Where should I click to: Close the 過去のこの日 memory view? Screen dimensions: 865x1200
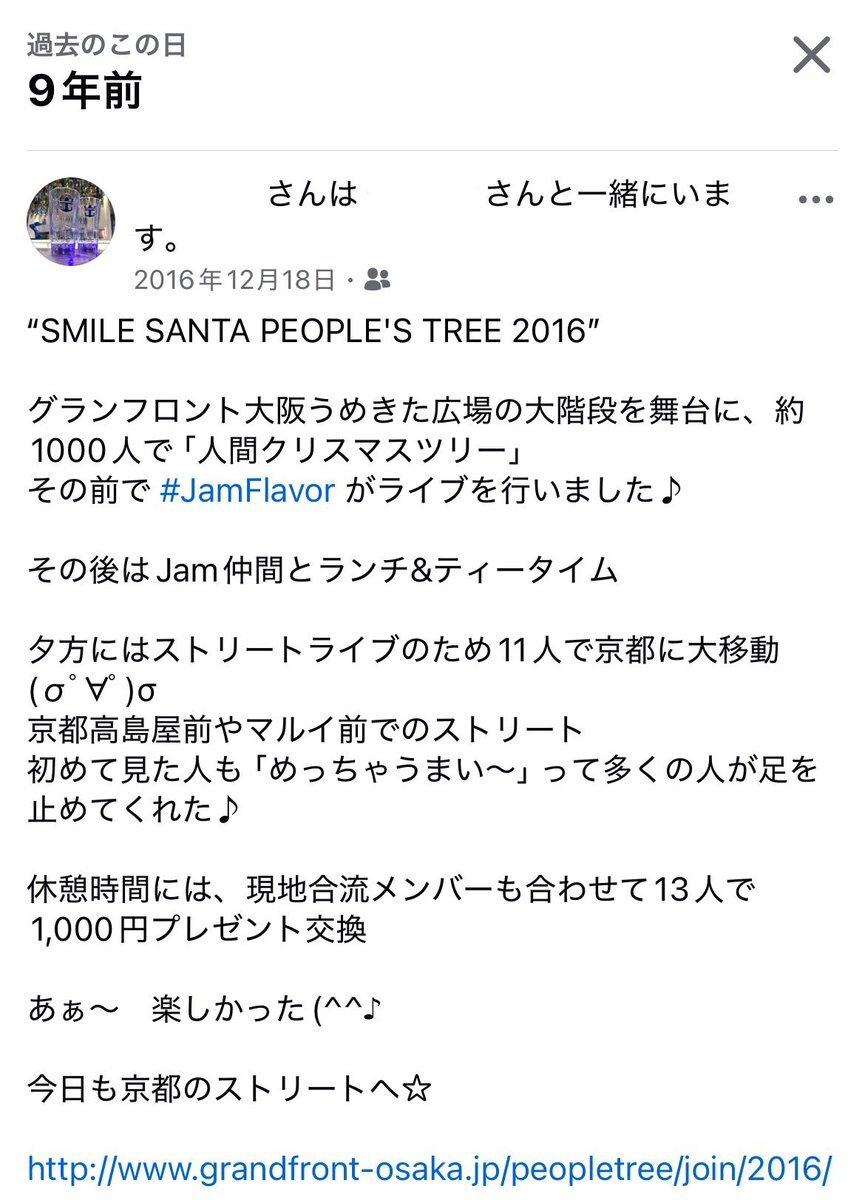point(811,55)
